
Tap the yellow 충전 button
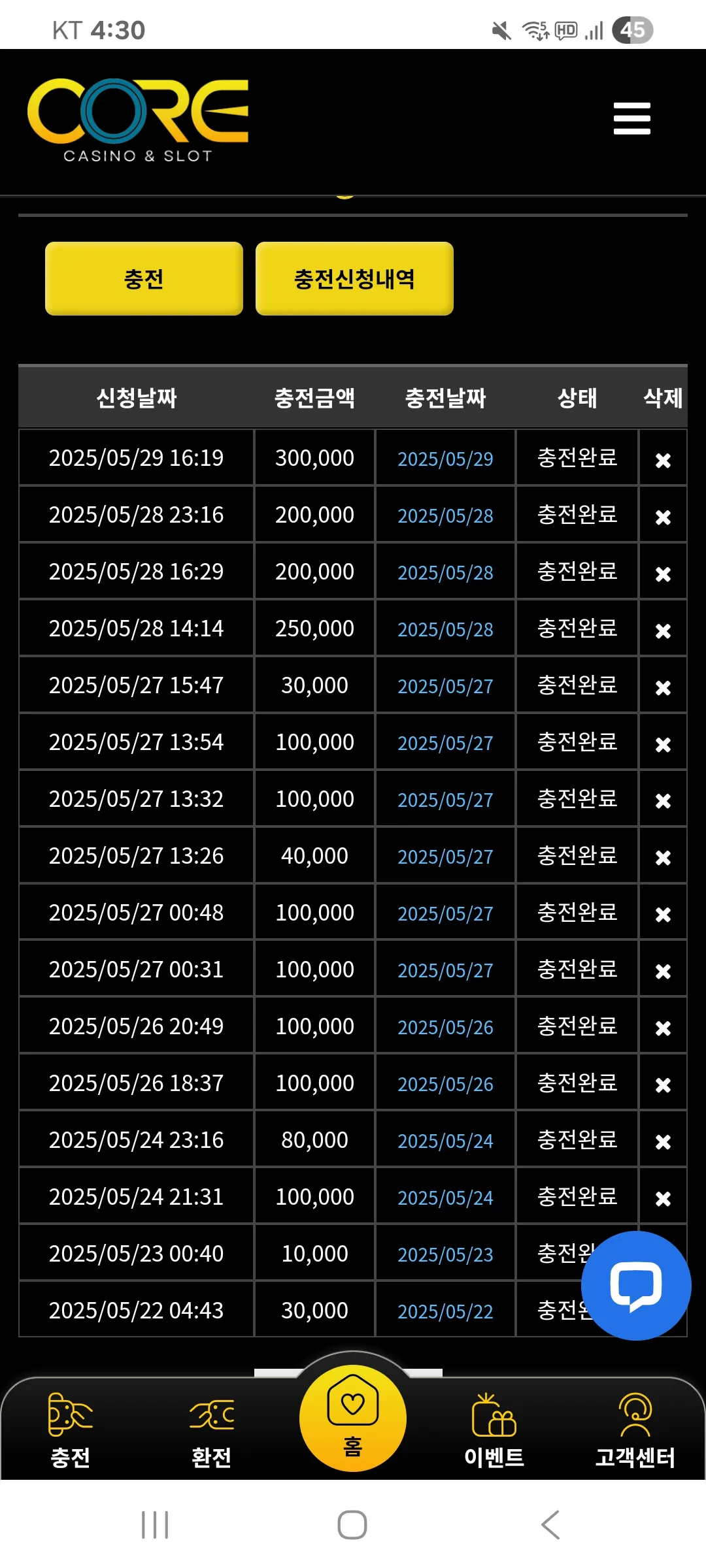[144, 279]
